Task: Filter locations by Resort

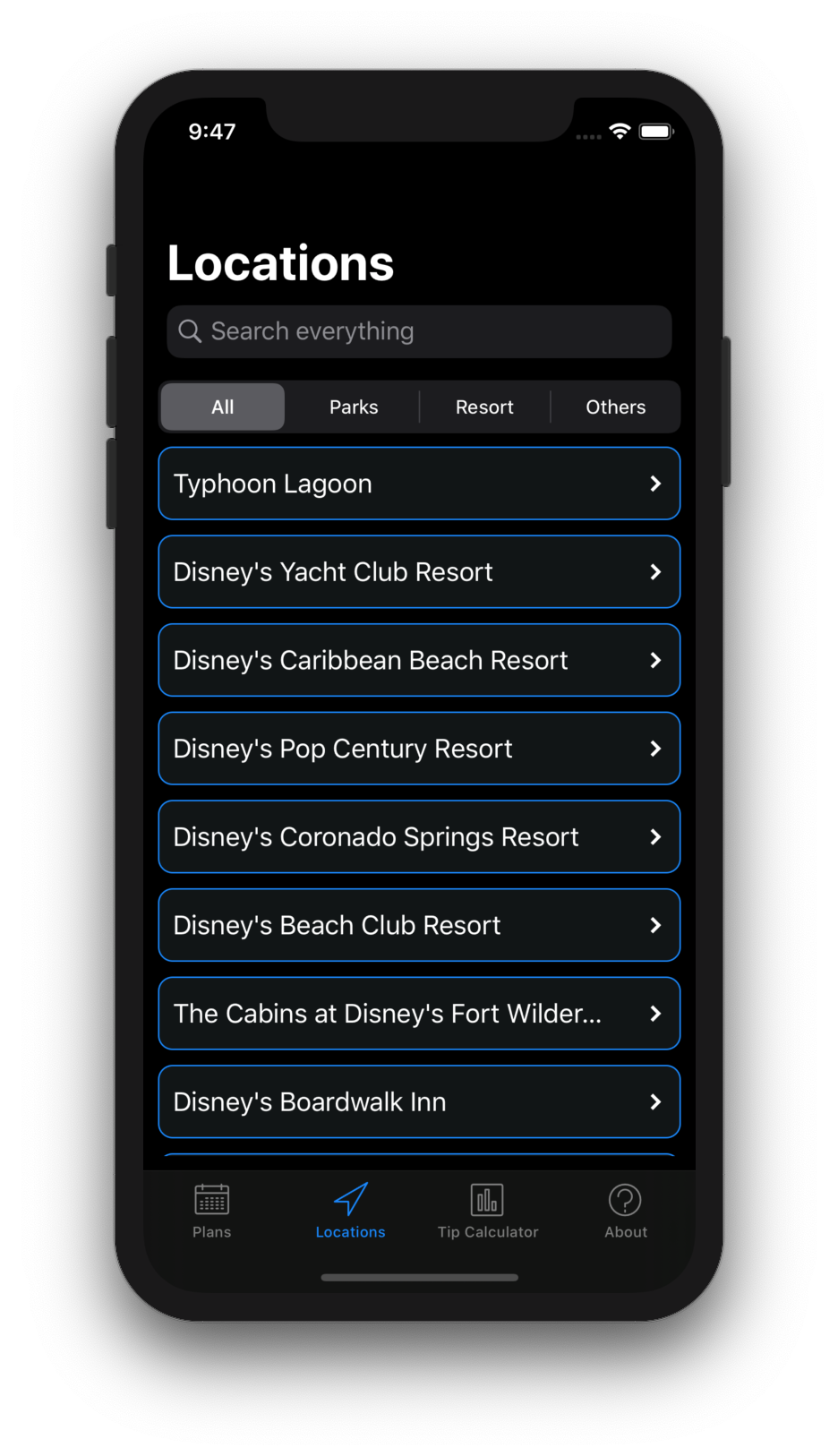Action: [484, 407]
